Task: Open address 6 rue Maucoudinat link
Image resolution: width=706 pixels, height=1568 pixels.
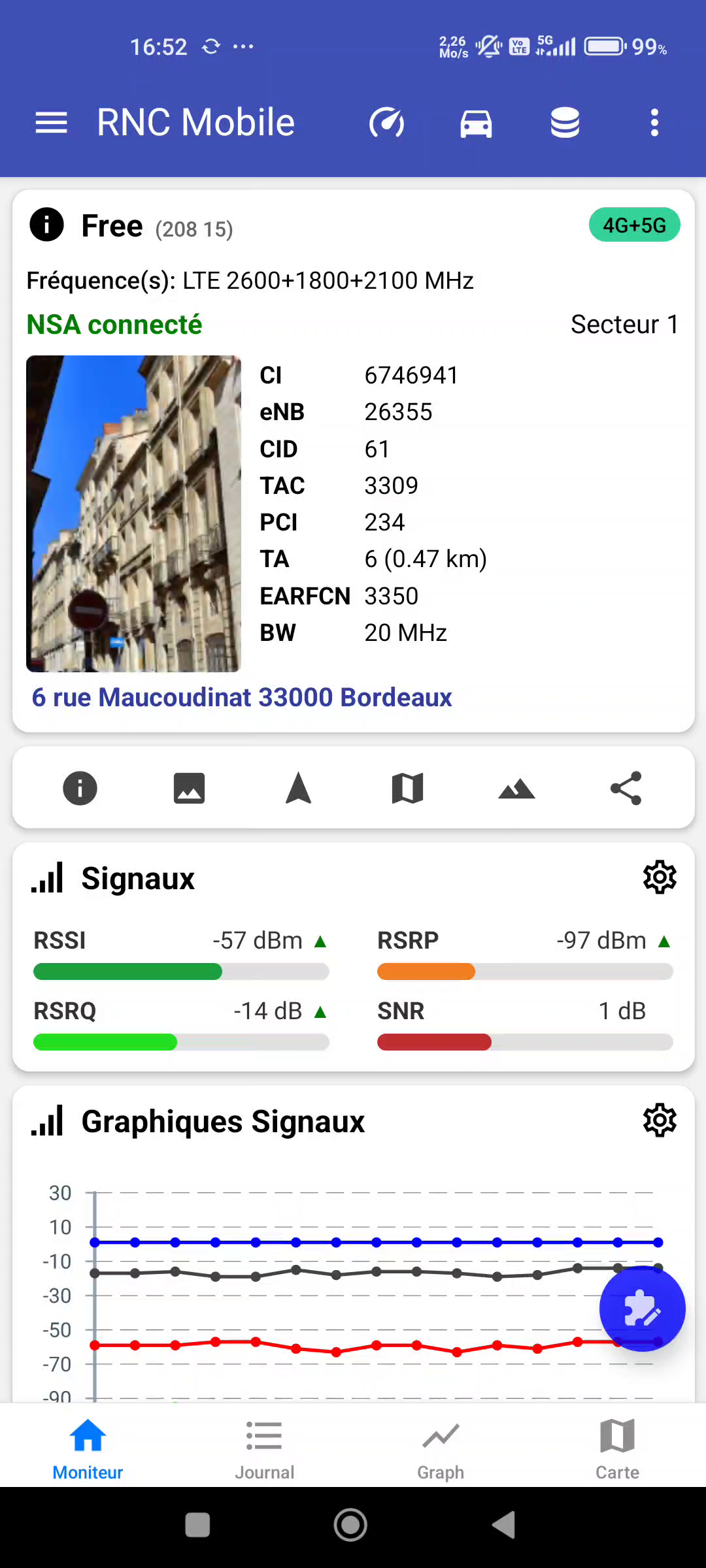Action: (242, 697)
